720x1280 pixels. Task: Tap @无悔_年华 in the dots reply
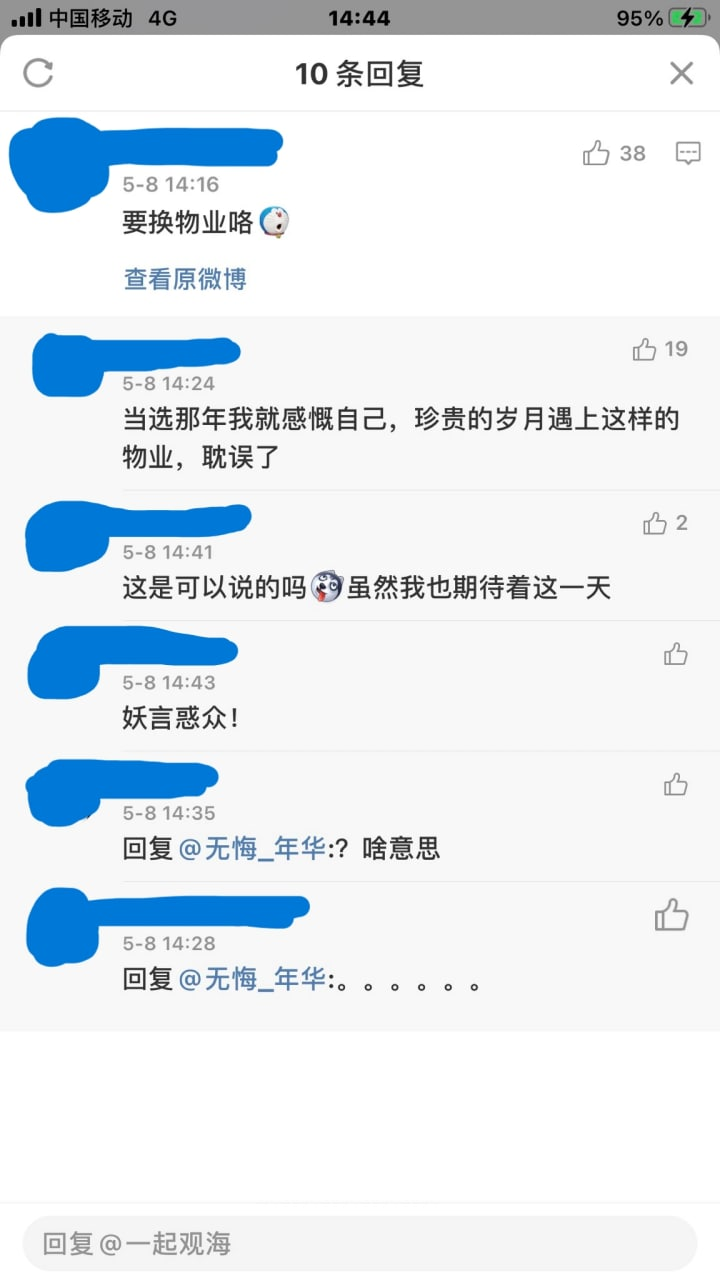click(252, 979)
